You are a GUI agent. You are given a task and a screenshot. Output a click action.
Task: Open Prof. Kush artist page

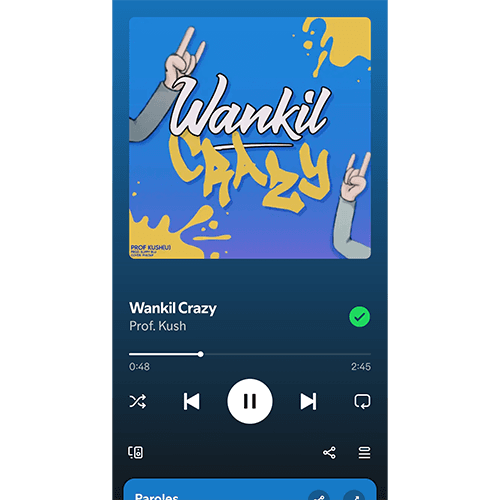(x=158, y=326)
